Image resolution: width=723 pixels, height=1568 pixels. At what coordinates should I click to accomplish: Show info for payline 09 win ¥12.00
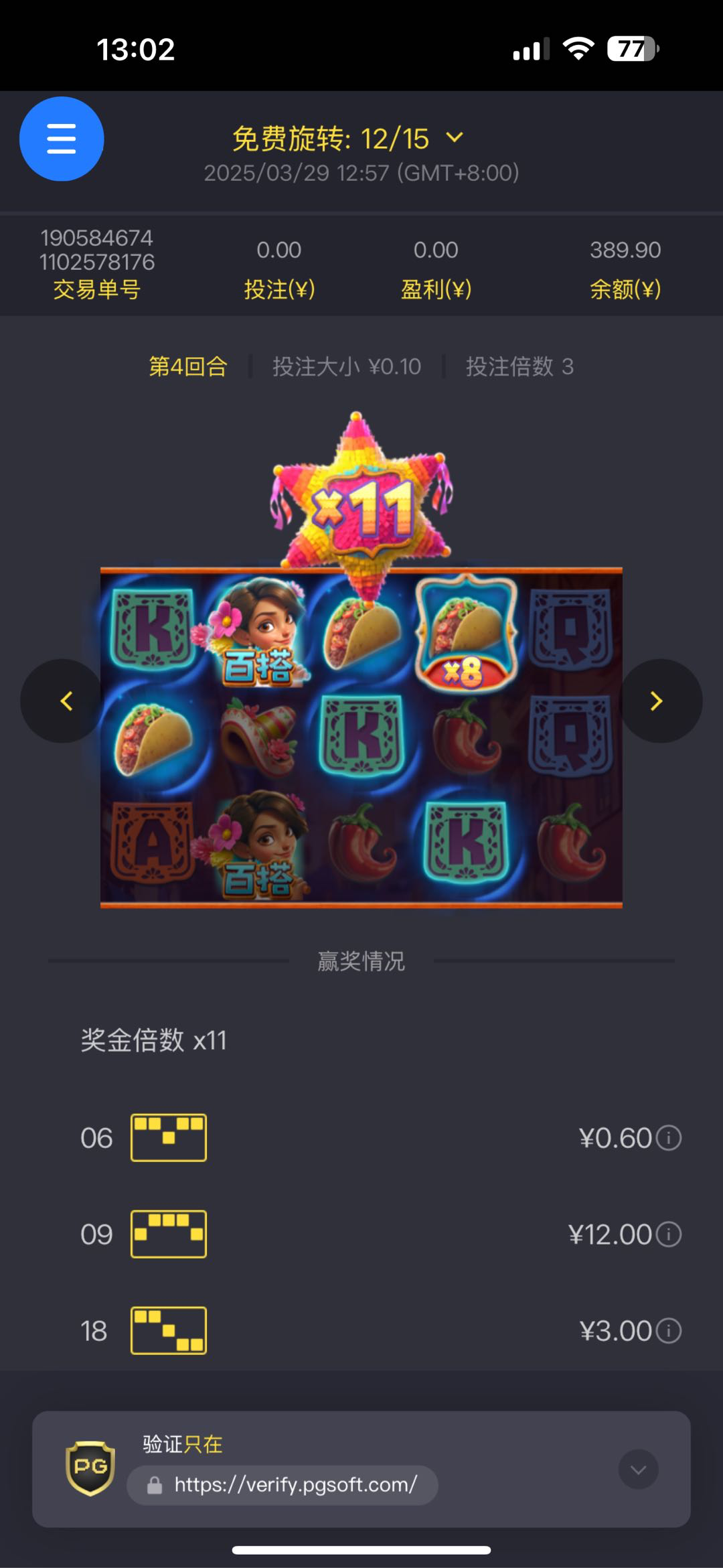(x=668, y=1234)
